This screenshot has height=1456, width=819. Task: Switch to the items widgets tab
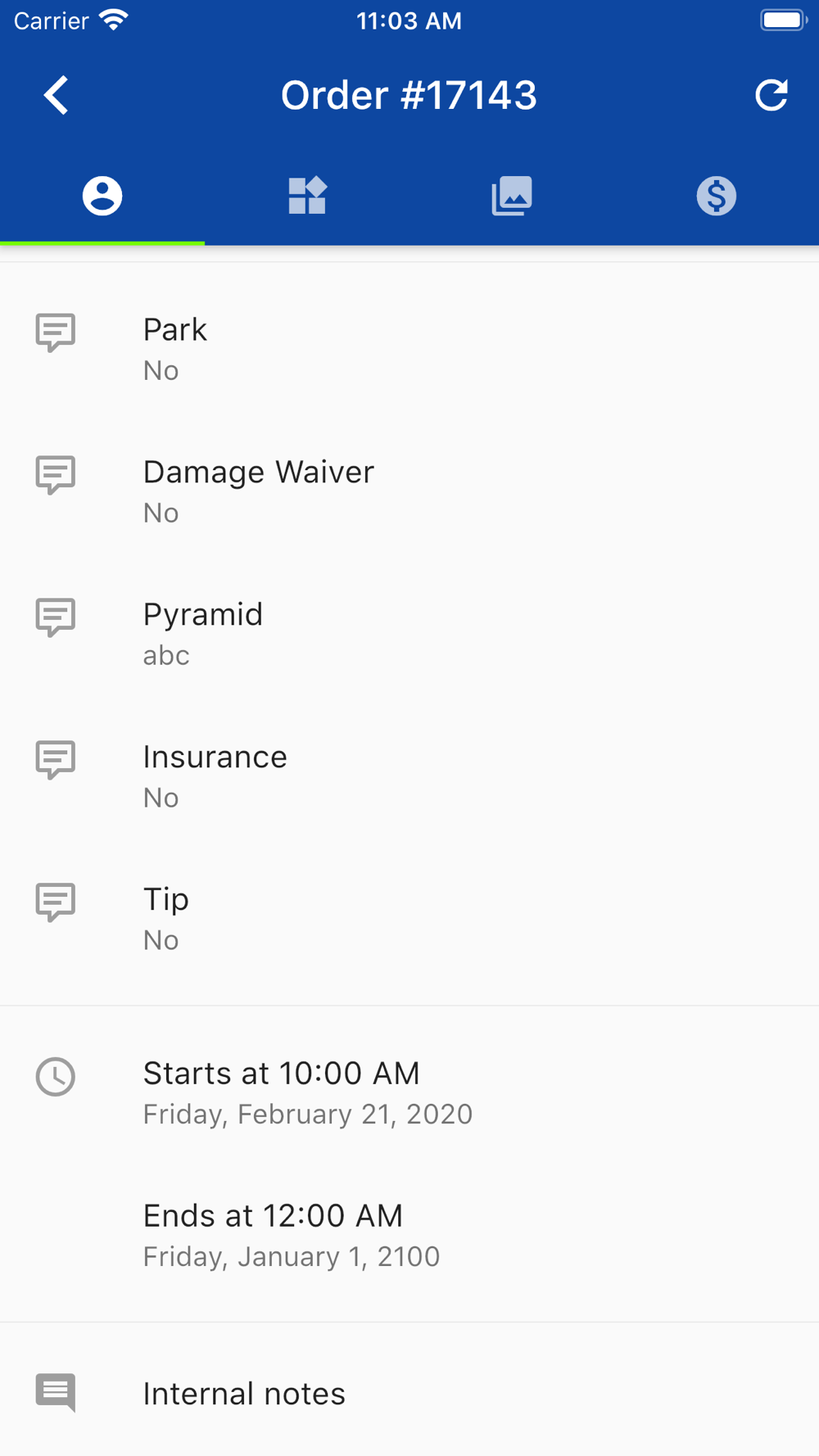click(307, 197)
